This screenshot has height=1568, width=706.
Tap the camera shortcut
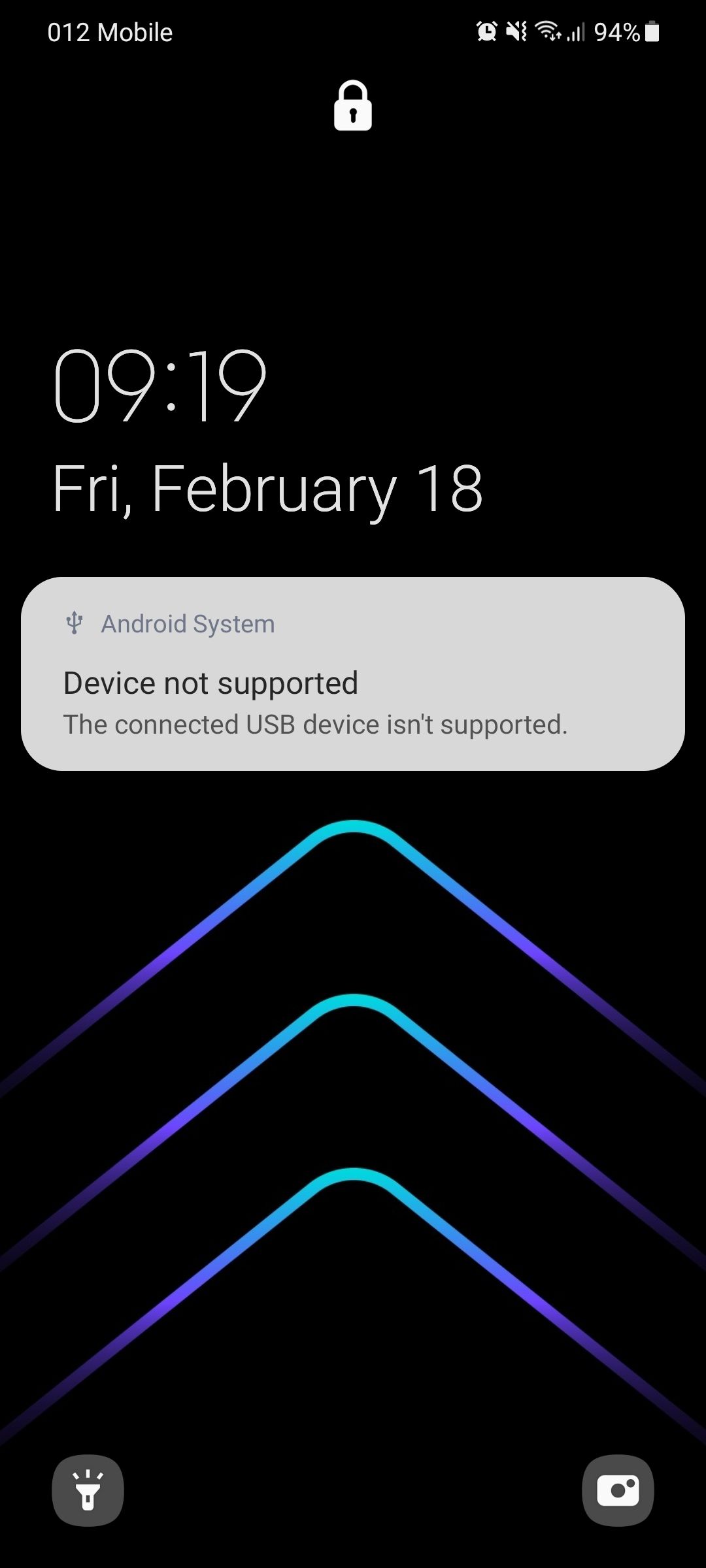coord(618,1490)
